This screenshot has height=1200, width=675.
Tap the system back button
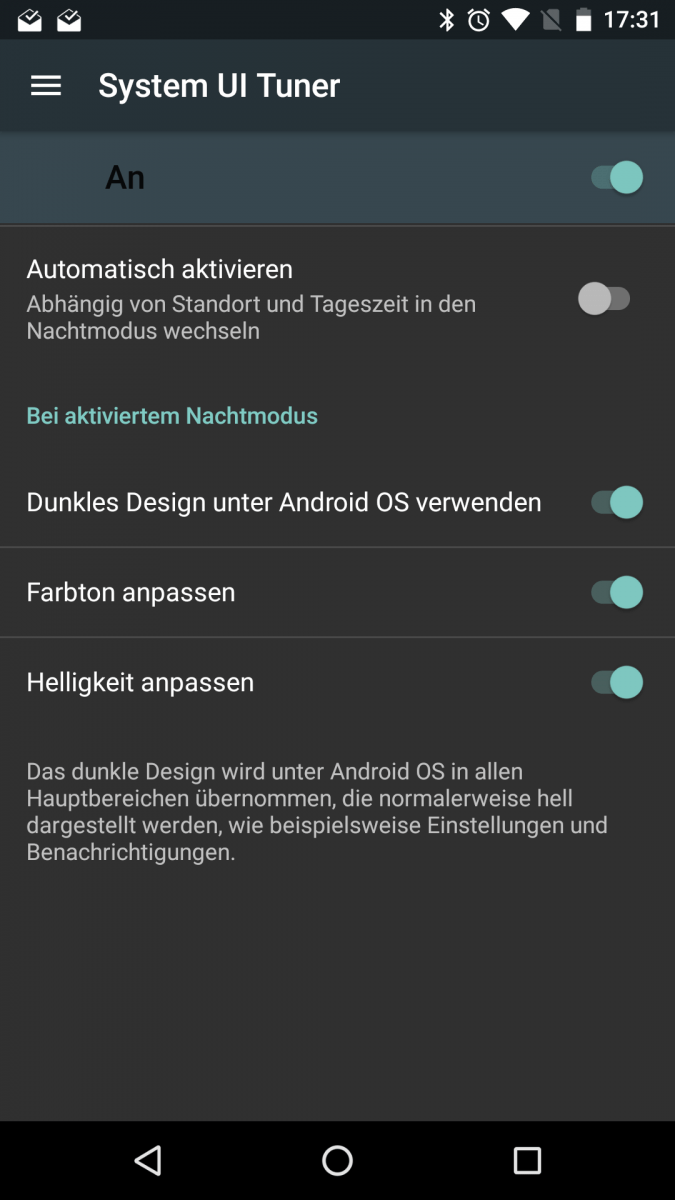tap(148, 1160)
